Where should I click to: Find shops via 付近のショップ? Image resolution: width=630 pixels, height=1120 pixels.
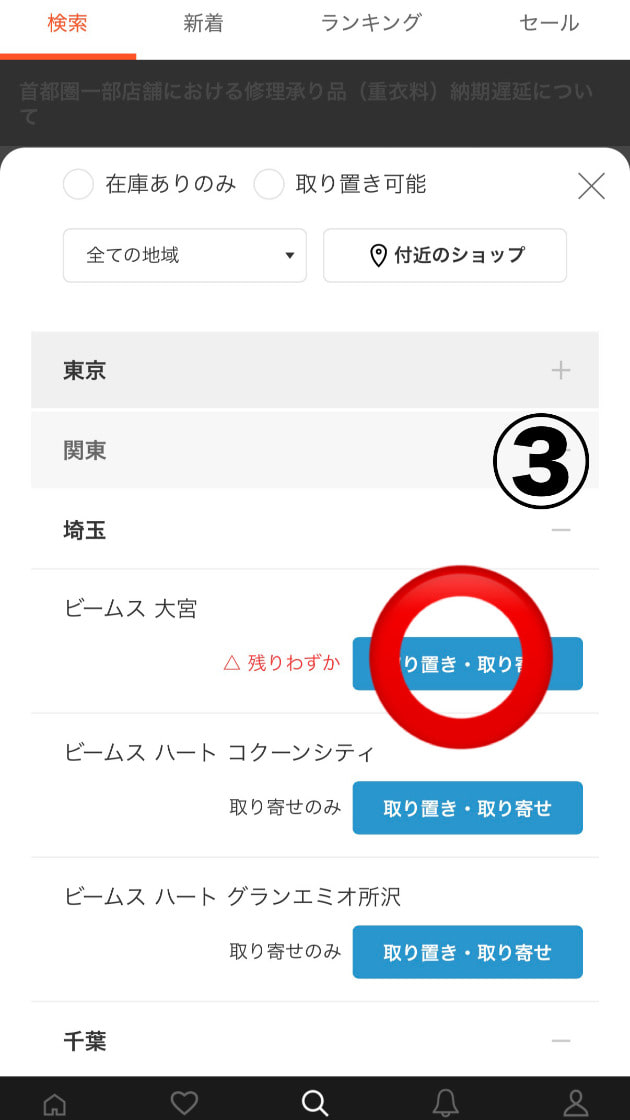pyautogui.click(x=445, y=255)
